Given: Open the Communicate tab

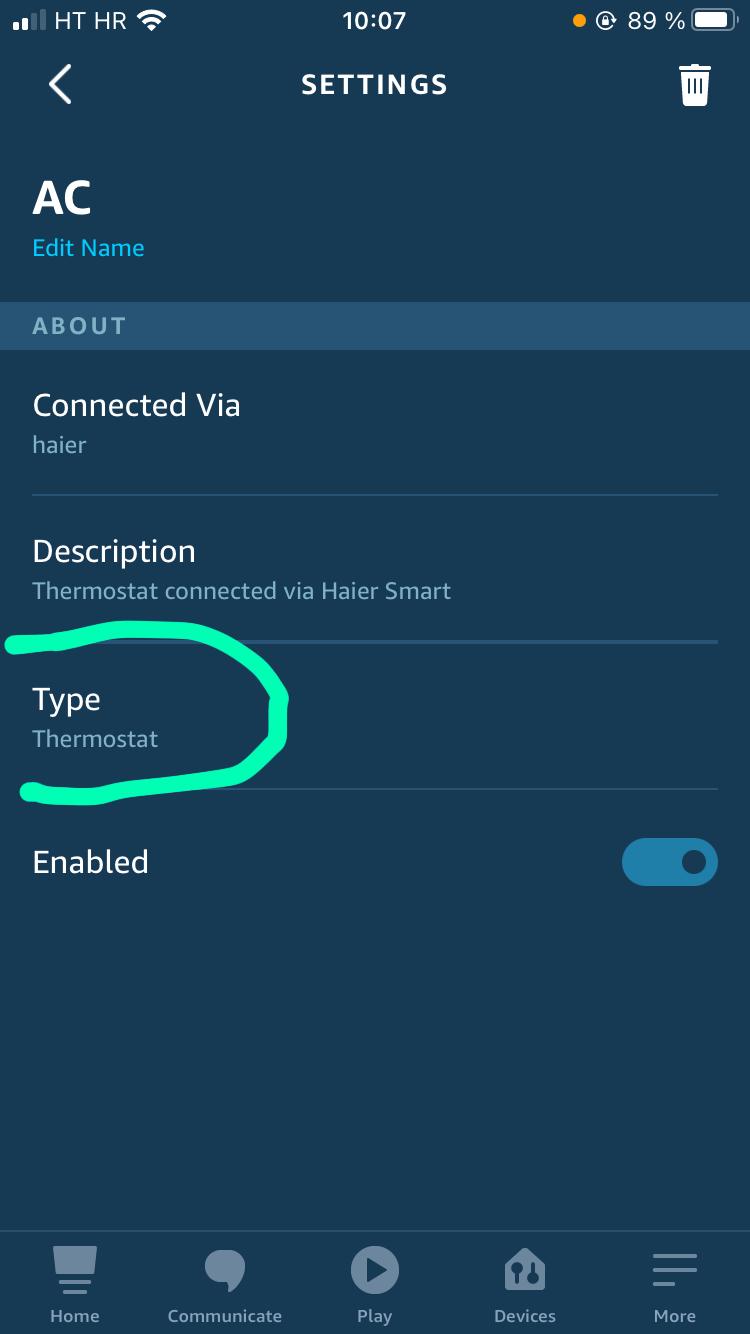Looking at the screenshot, I should point(225,1285).
